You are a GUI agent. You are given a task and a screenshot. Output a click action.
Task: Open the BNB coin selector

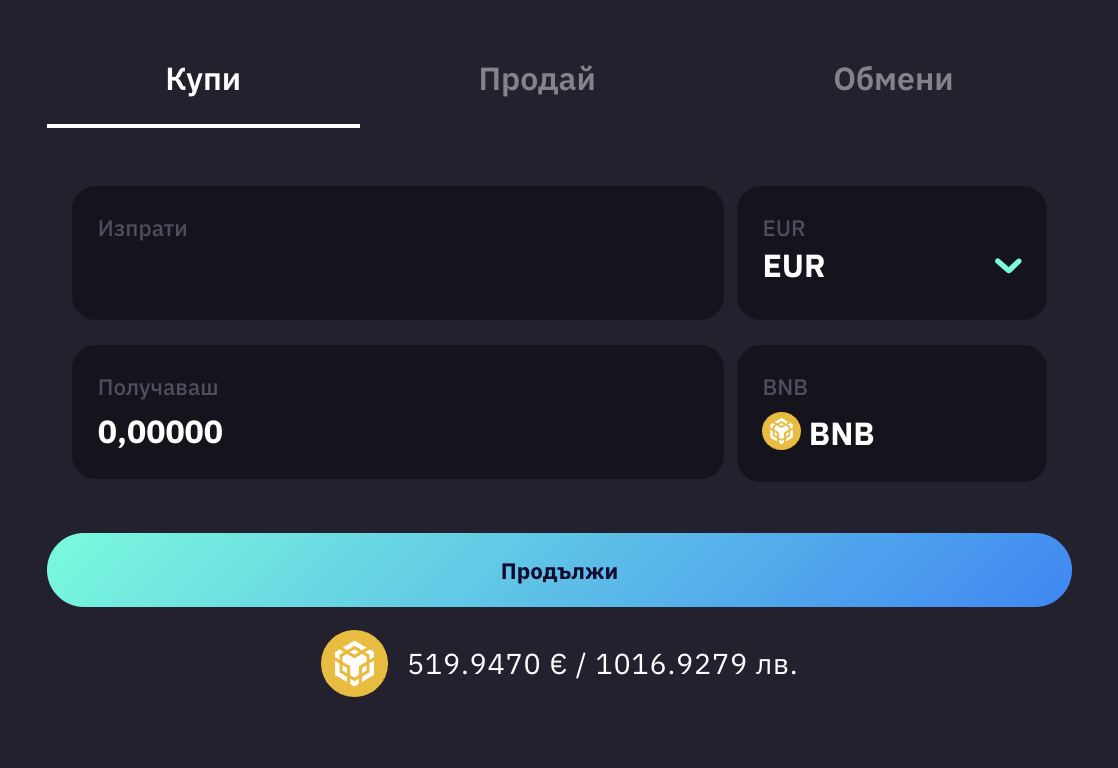[x=891, y=414]
